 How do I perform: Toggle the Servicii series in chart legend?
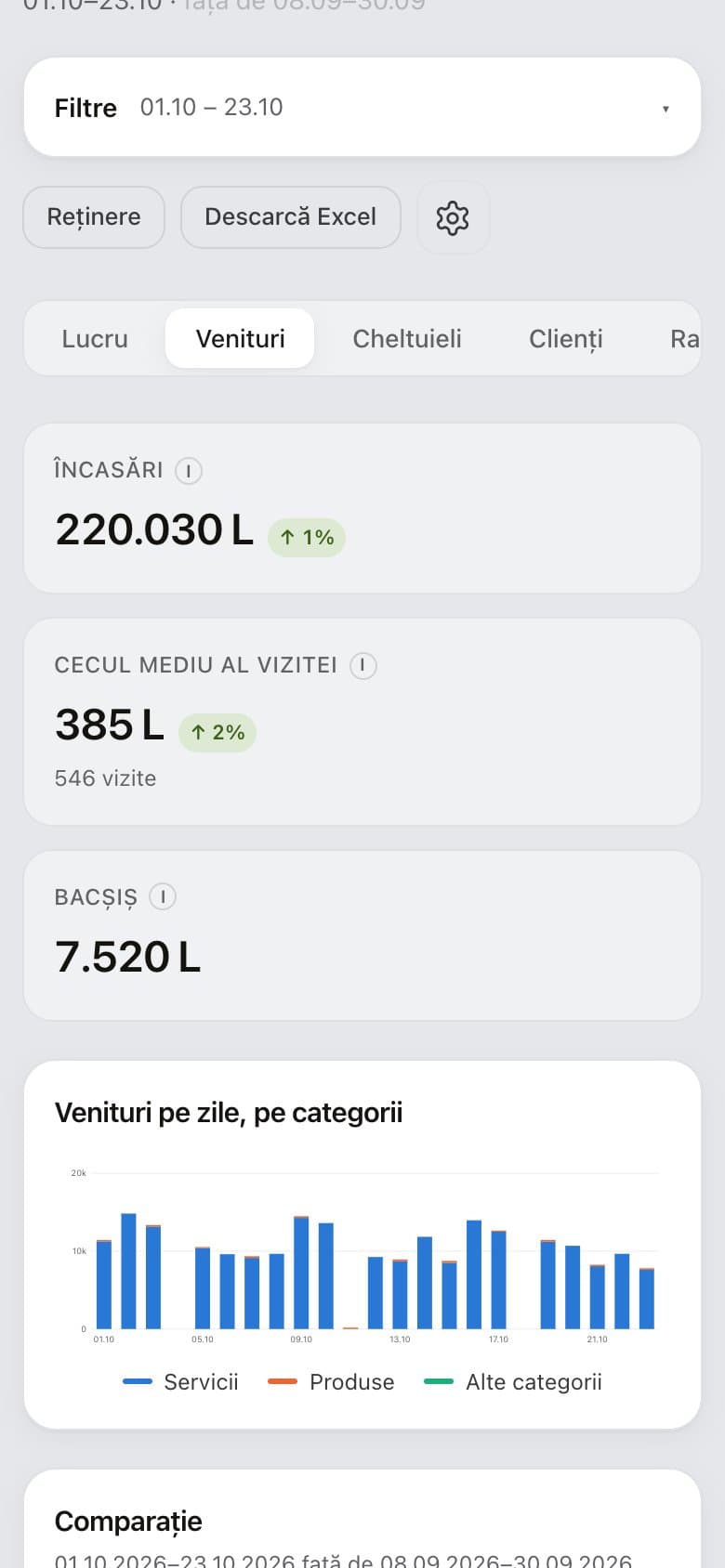[181, 1382]
